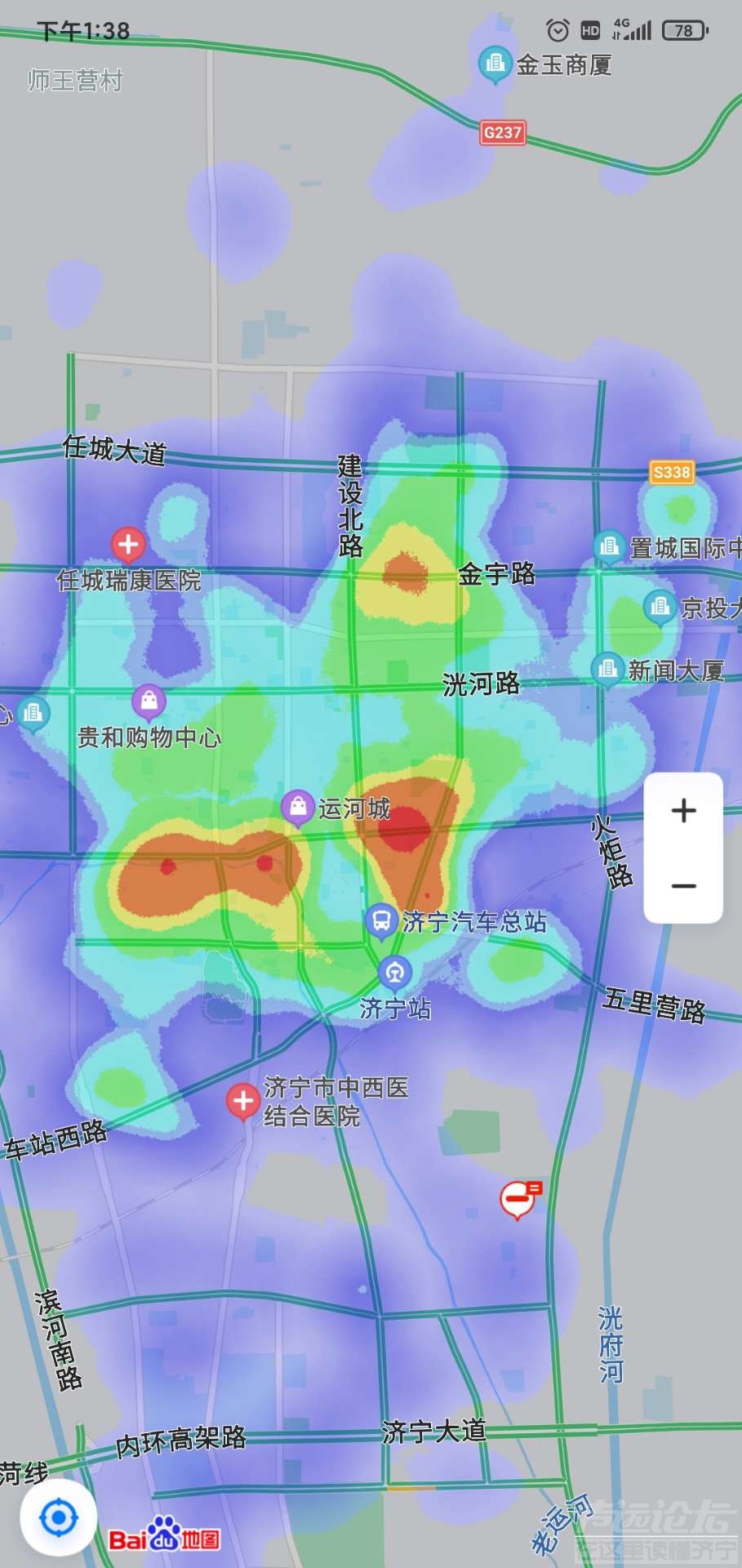Screen dimensions: 742x1568
Task: Select the 新闻大厦 building marker
Action: (606, 670)
